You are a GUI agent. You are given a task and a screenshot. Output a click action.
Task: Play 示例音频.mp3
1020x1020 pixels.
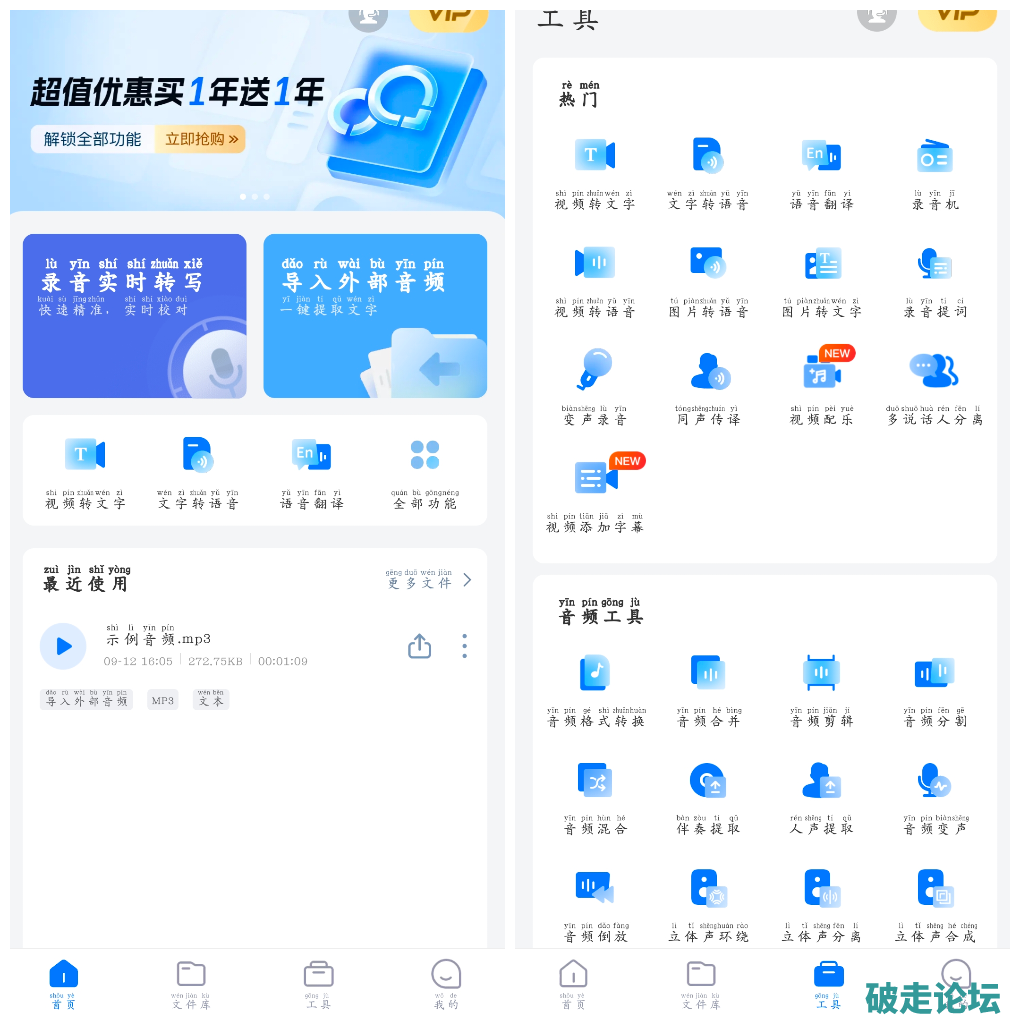[x=63, y=646]
